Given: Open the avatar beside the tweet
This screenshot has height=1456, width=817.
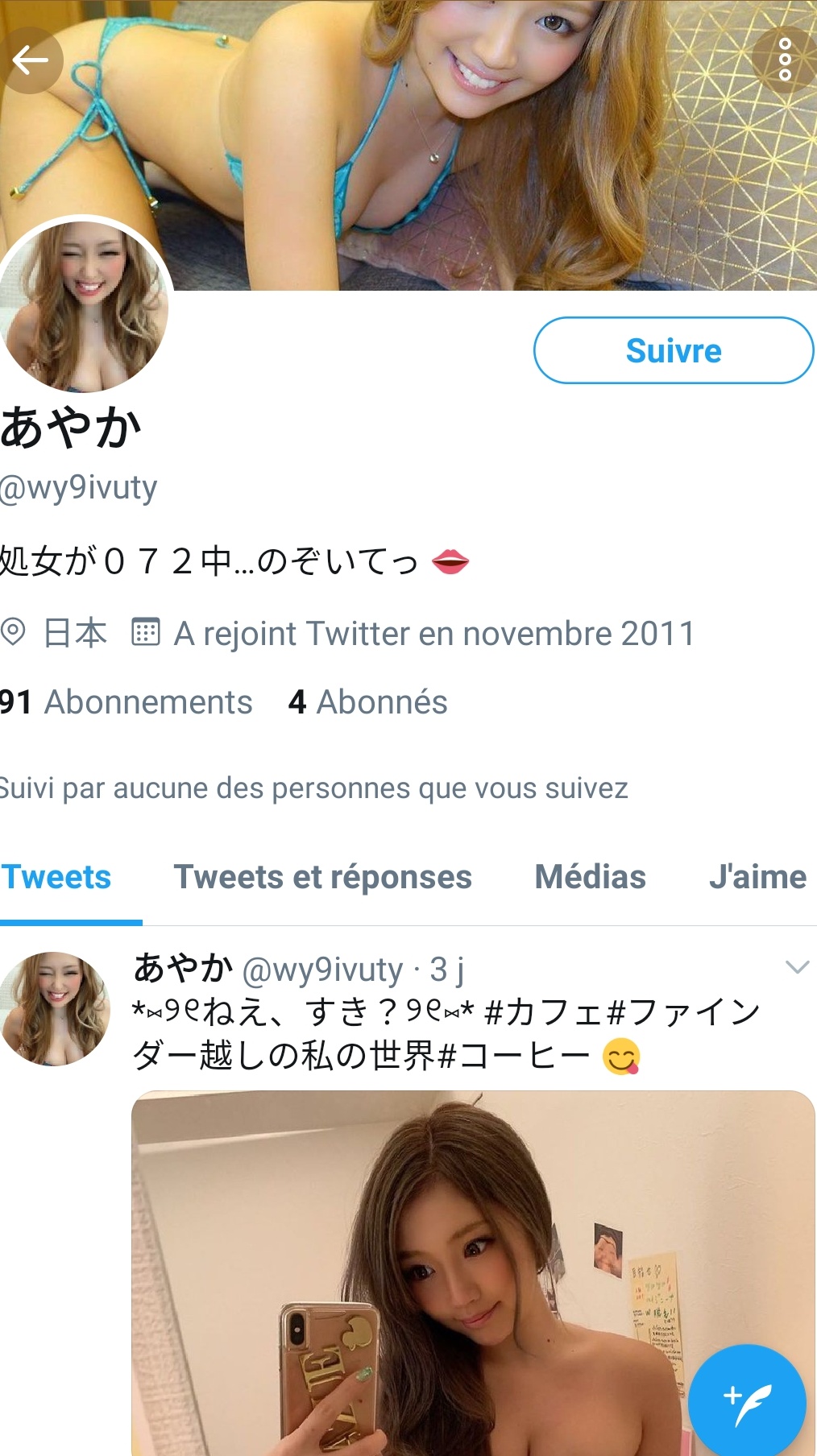Looking at the screenshot, I should [x=56, y=1008].
